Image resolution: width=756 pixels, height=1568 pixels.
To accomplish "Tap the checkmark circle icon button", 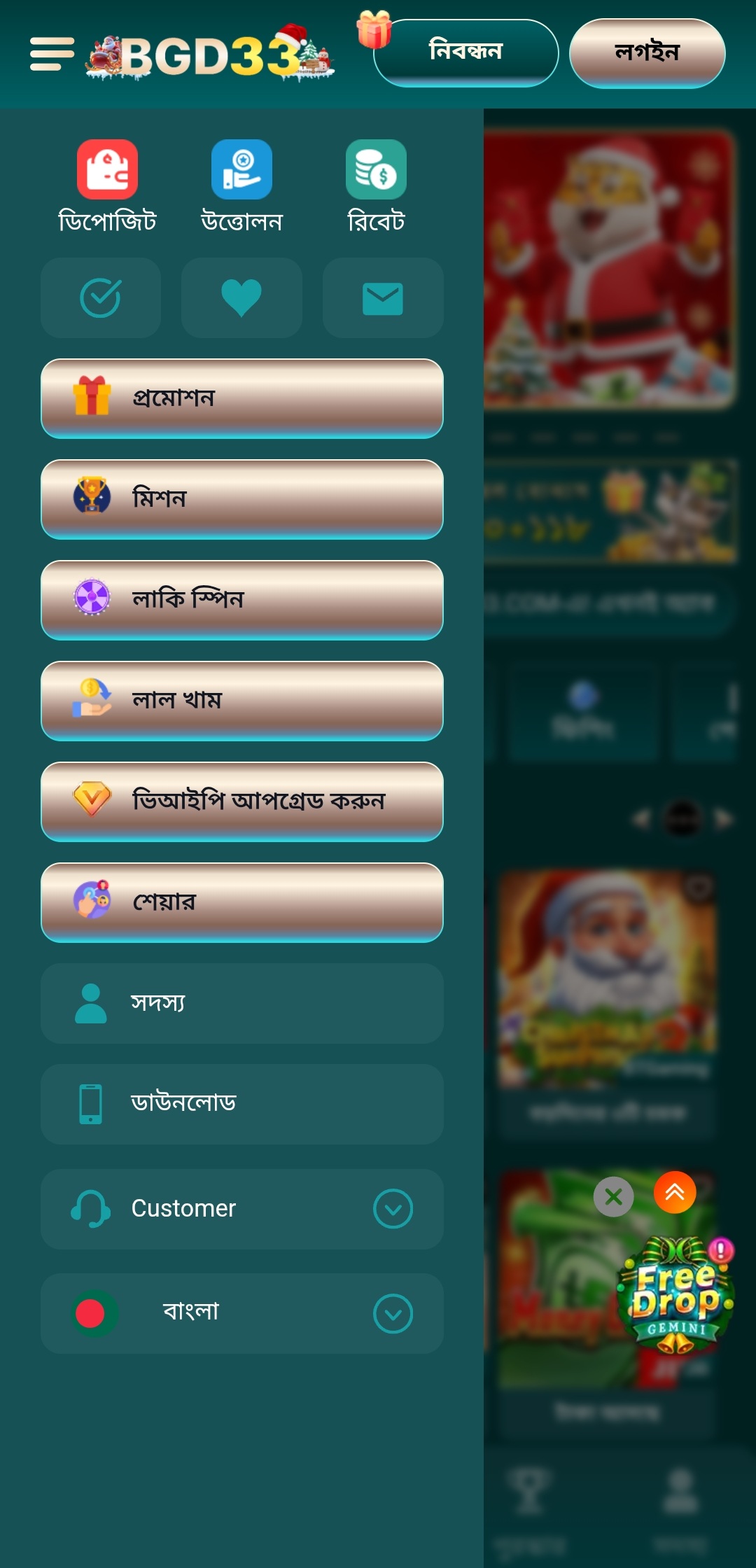I will point(101,298).
